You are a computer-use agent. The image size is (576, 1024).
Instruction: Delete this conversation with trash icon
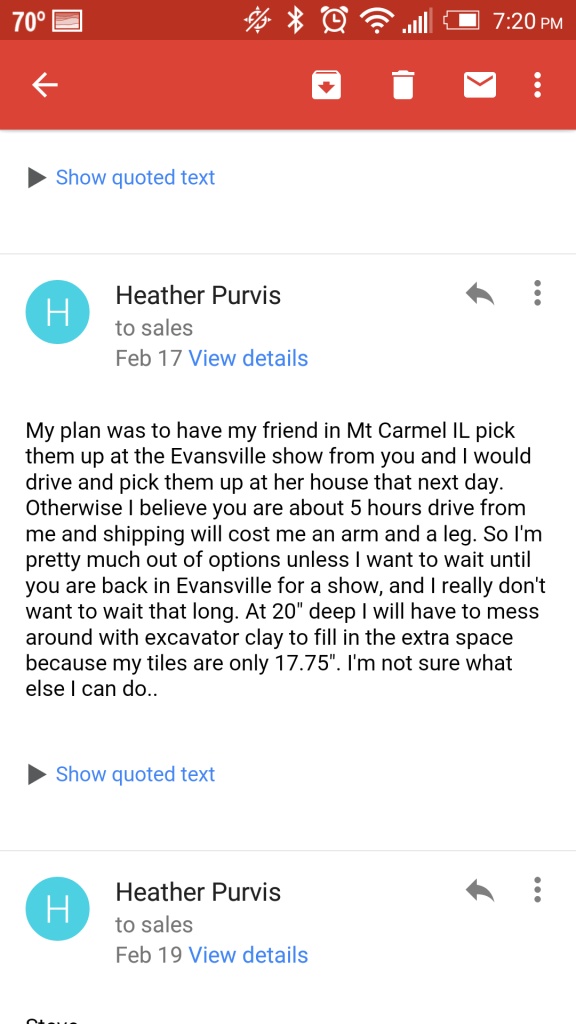[x=403, y=85]
